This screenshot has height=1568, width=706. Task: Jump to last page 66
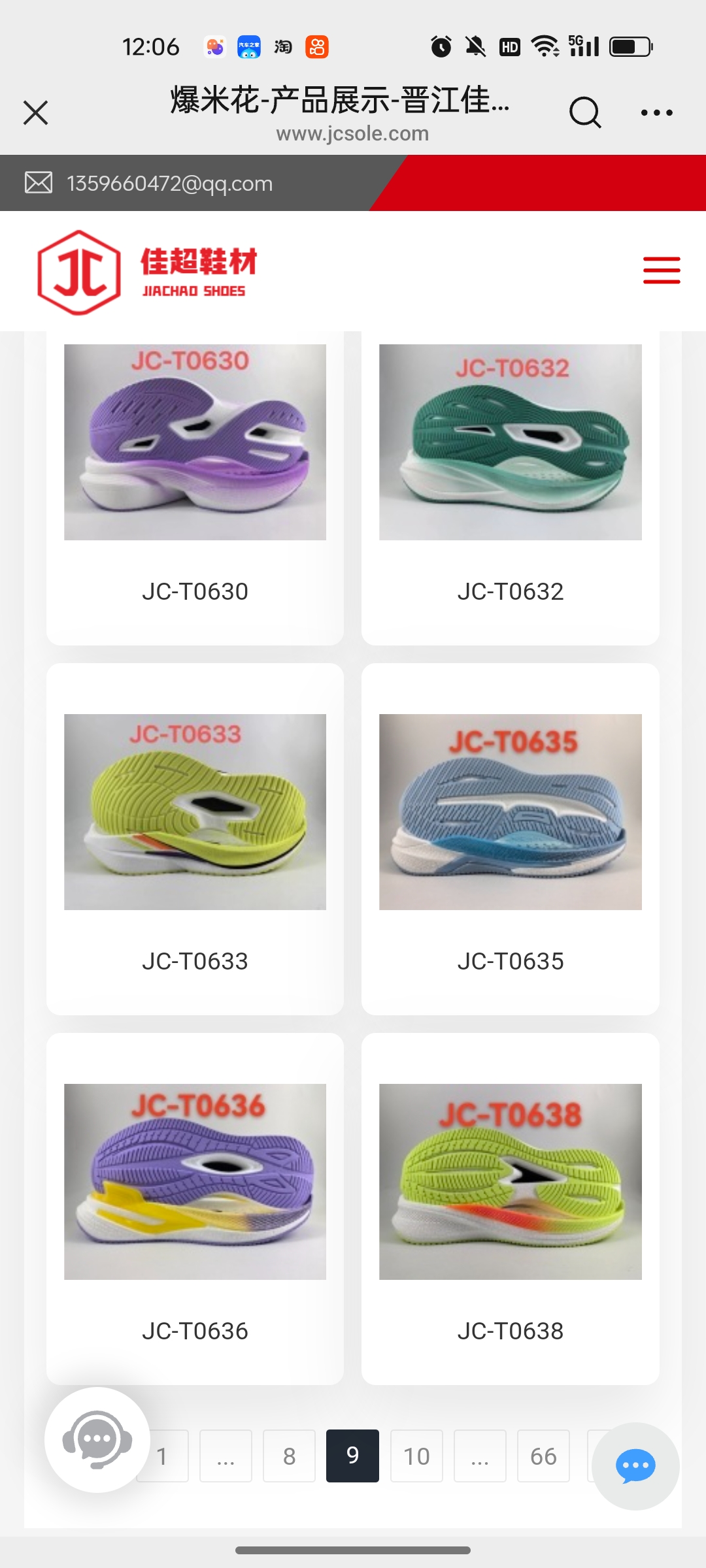point(543,1456)
